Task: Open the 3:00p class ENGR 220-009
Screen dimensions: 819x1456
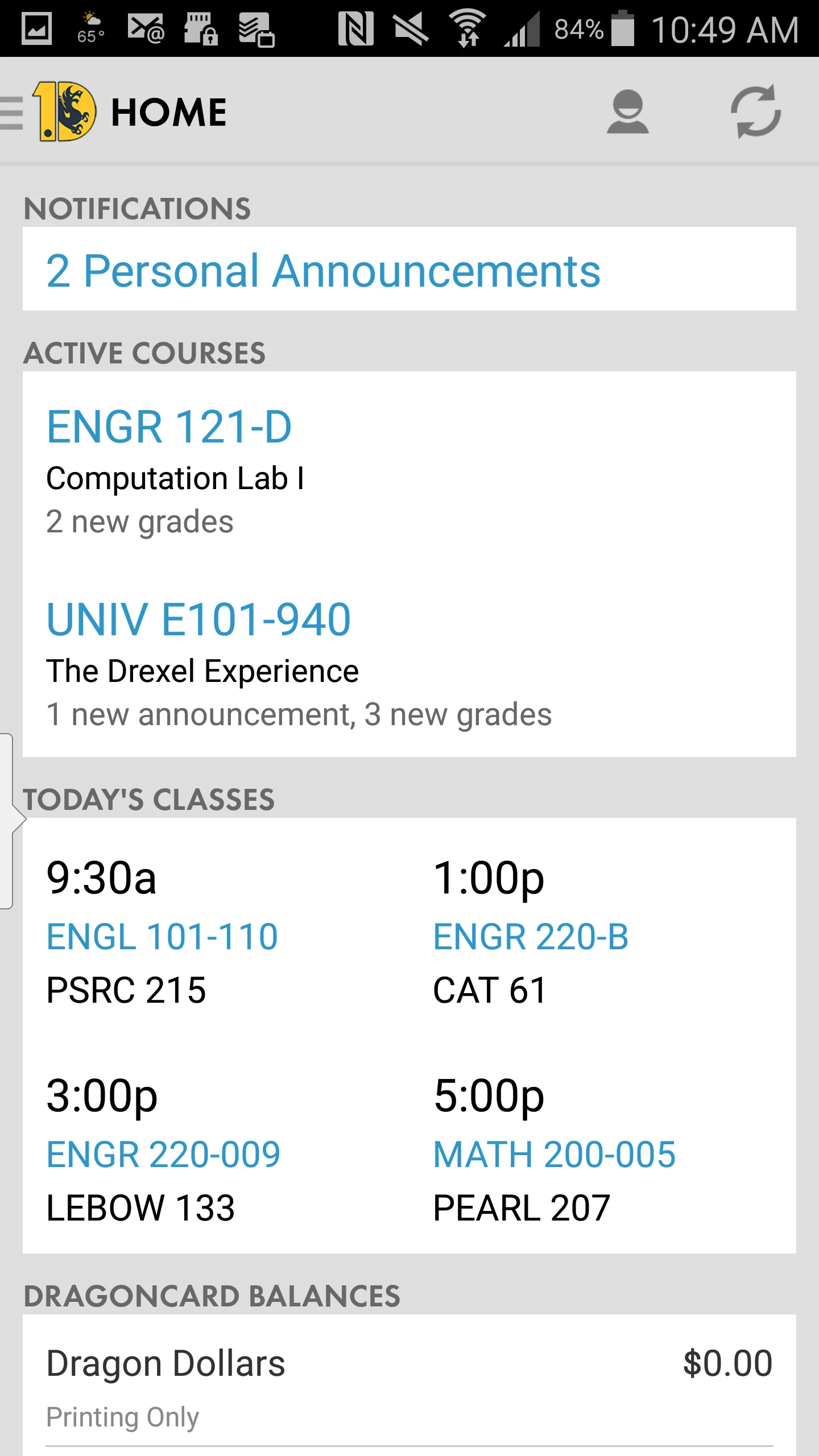Action: [x=163, y=1154]
